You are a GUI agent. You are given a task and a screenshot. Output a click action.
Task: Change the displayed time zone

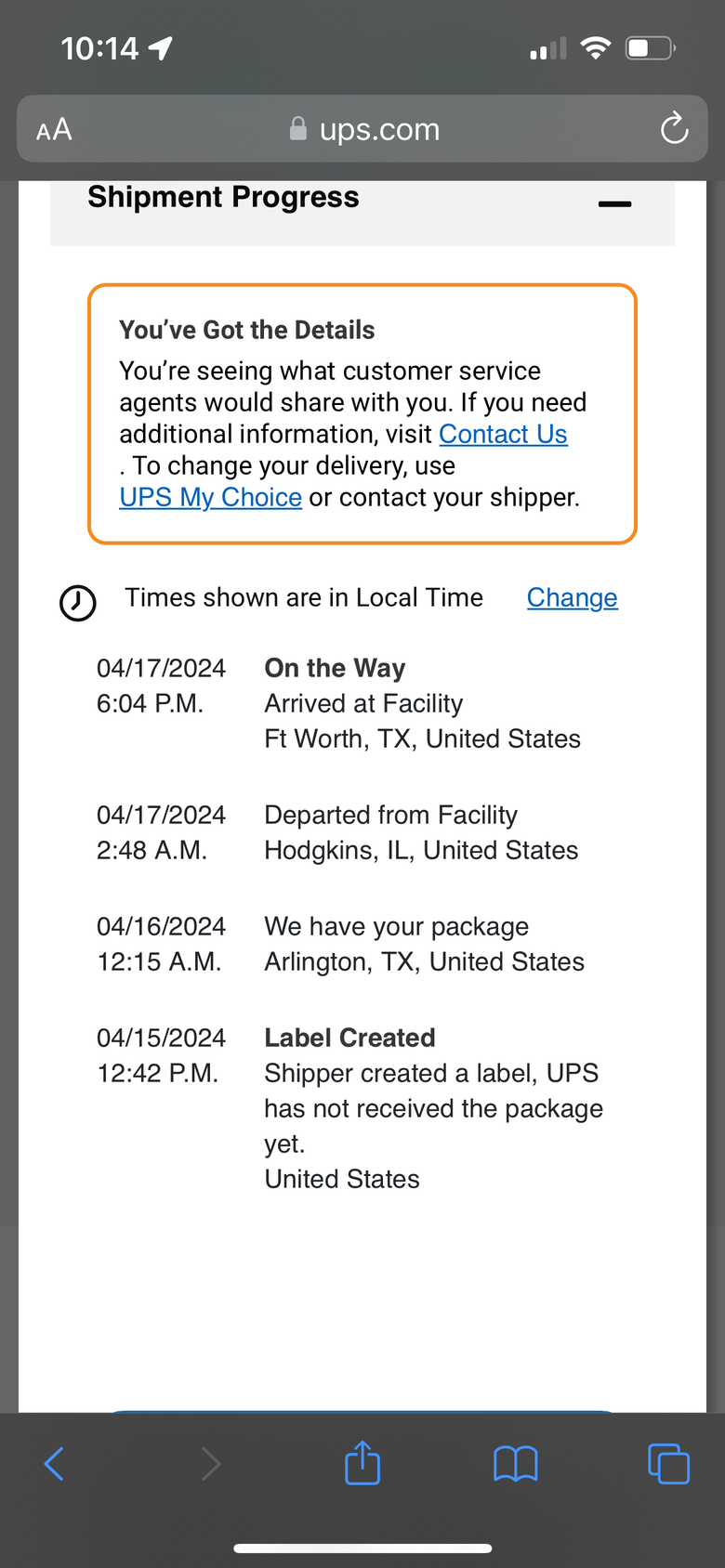tap(572, 597)
